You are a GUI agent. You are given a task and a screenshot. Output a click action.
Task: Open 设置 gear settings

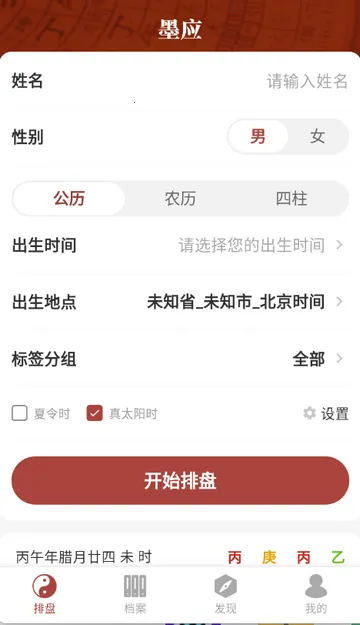pos(326,413)
